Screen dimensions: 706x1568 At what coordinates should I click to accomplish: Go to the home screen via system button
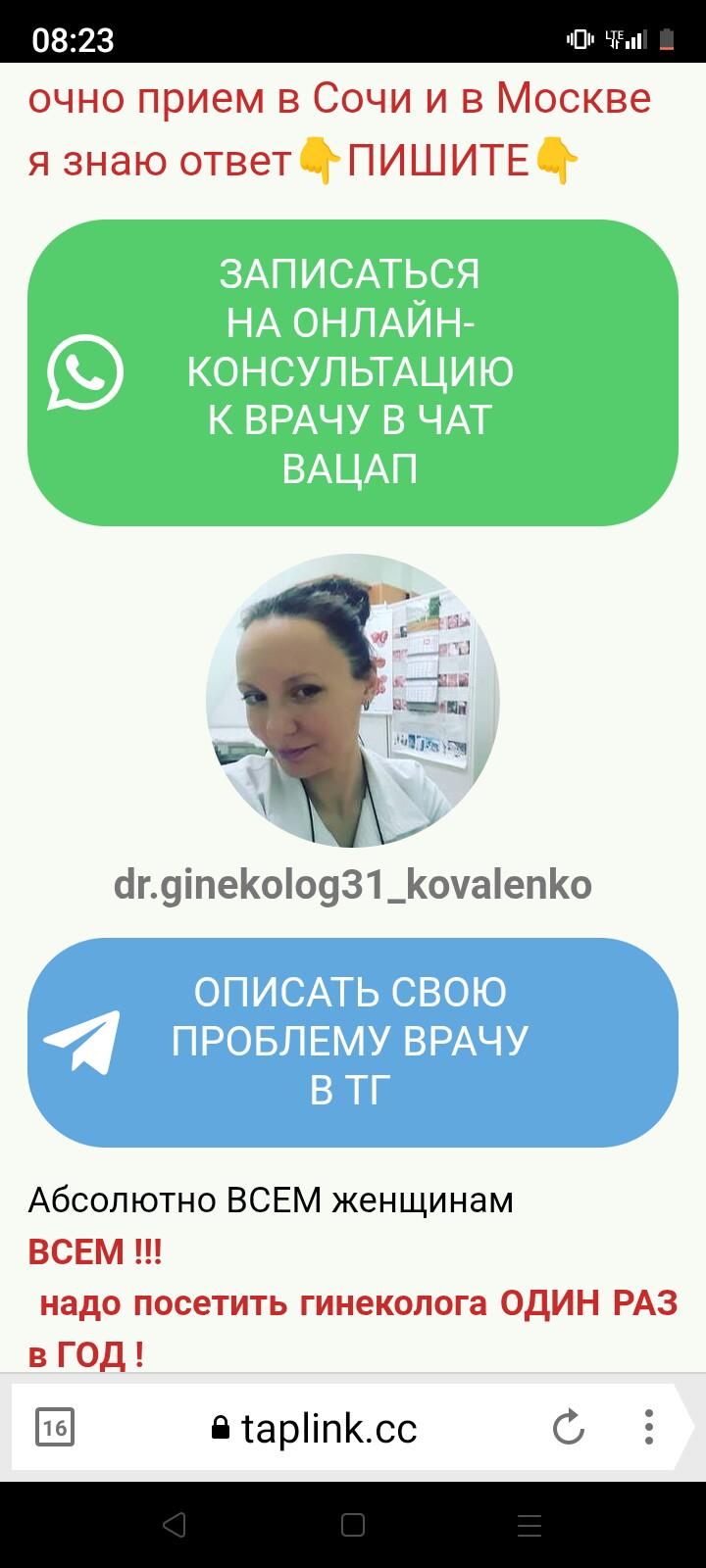(x=353, y=1525)
